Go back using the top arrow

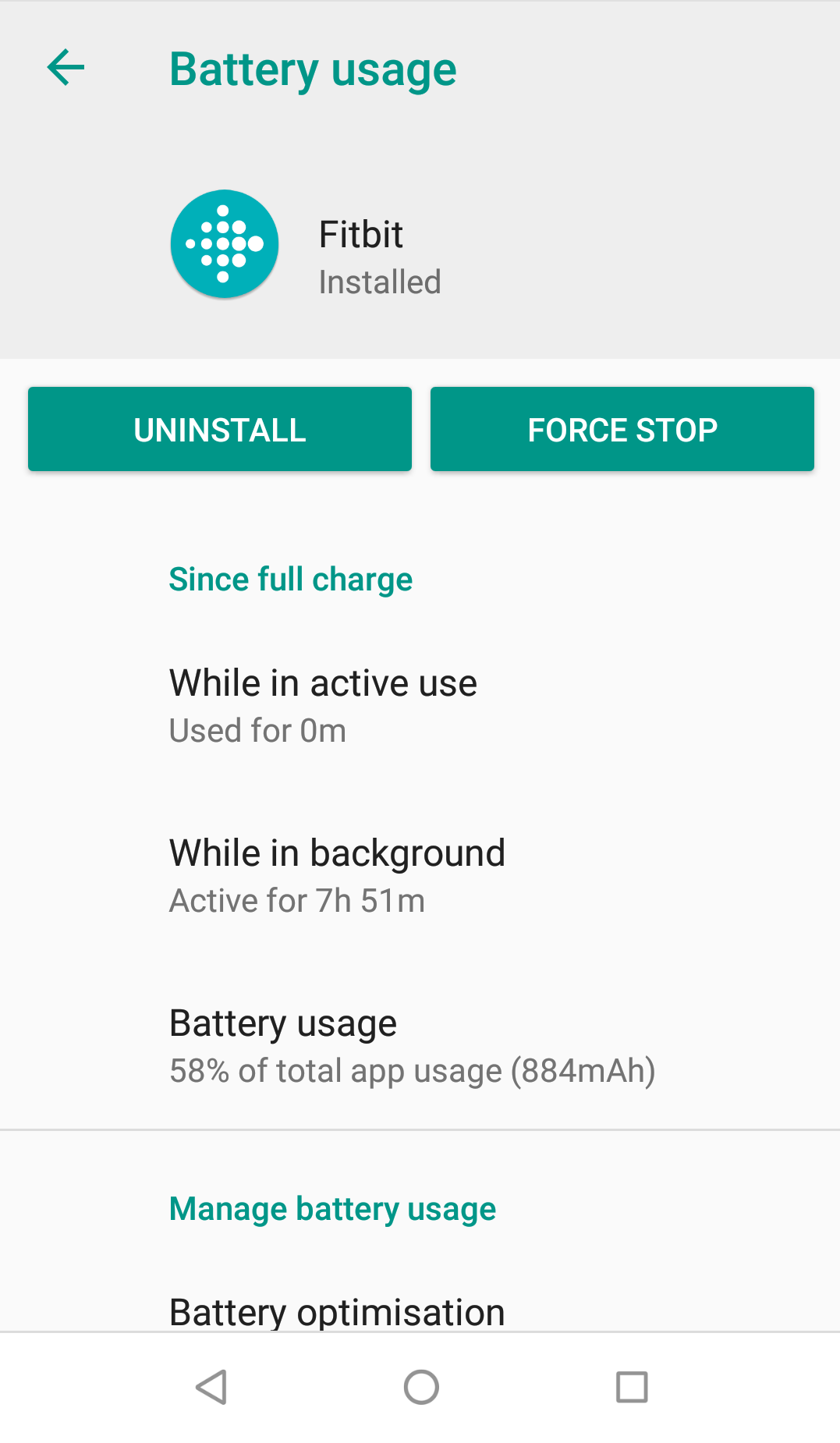click(x=66, y=68)
